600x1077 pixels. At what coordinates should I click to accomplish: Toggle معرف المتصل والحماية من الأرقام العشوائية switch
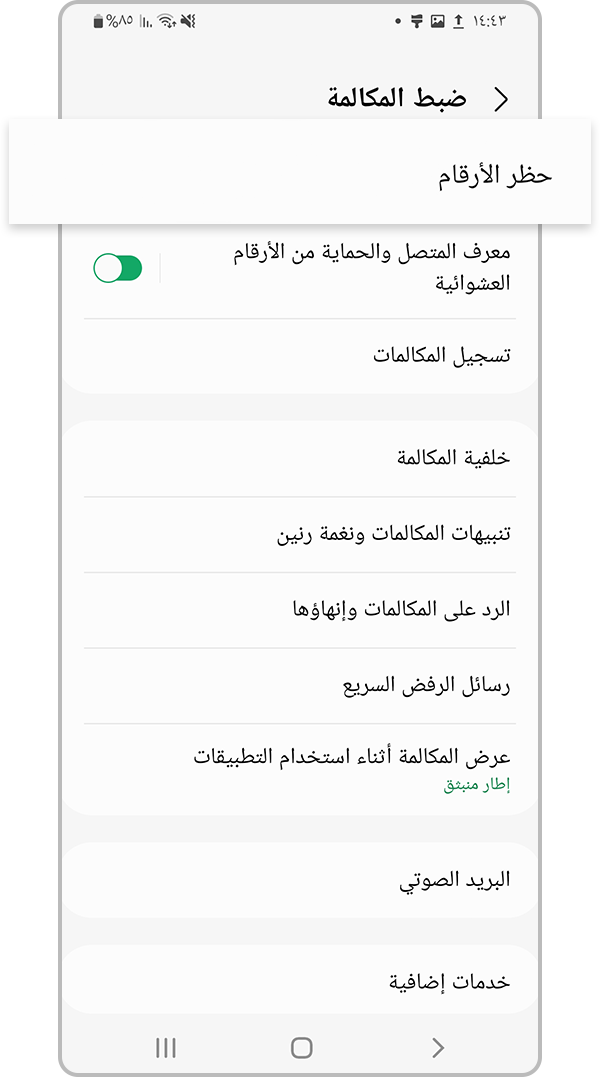(x=117, y=268)
